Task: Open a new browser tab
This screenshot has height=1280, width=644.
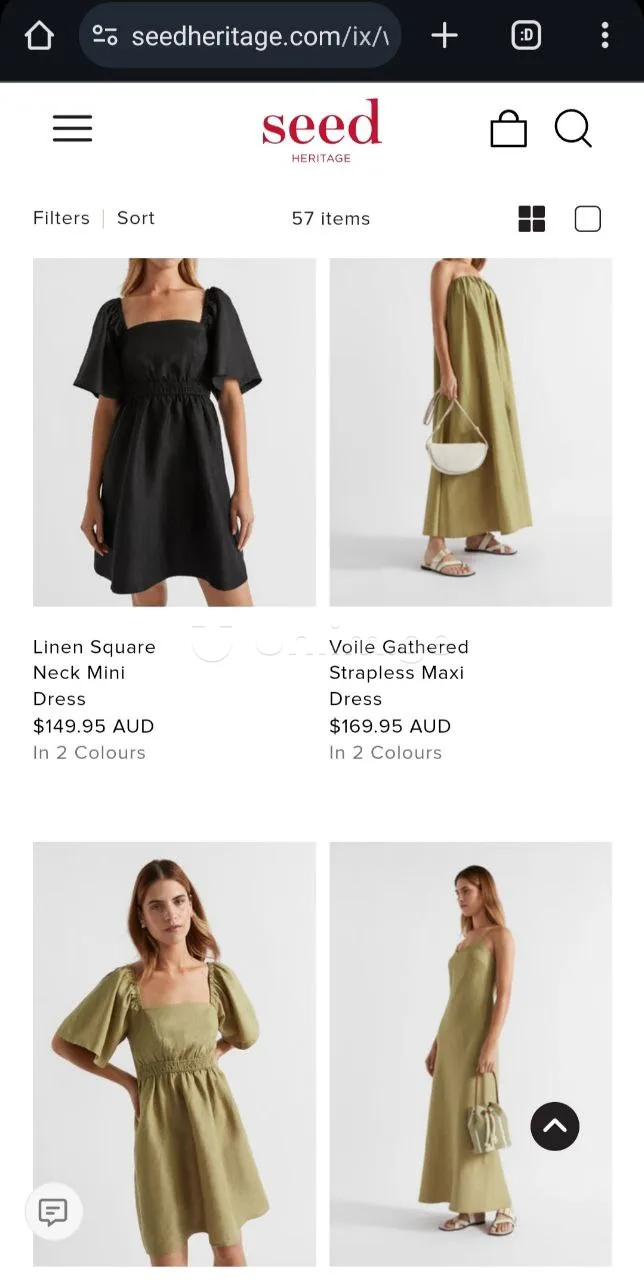Action: click(444, 36)
